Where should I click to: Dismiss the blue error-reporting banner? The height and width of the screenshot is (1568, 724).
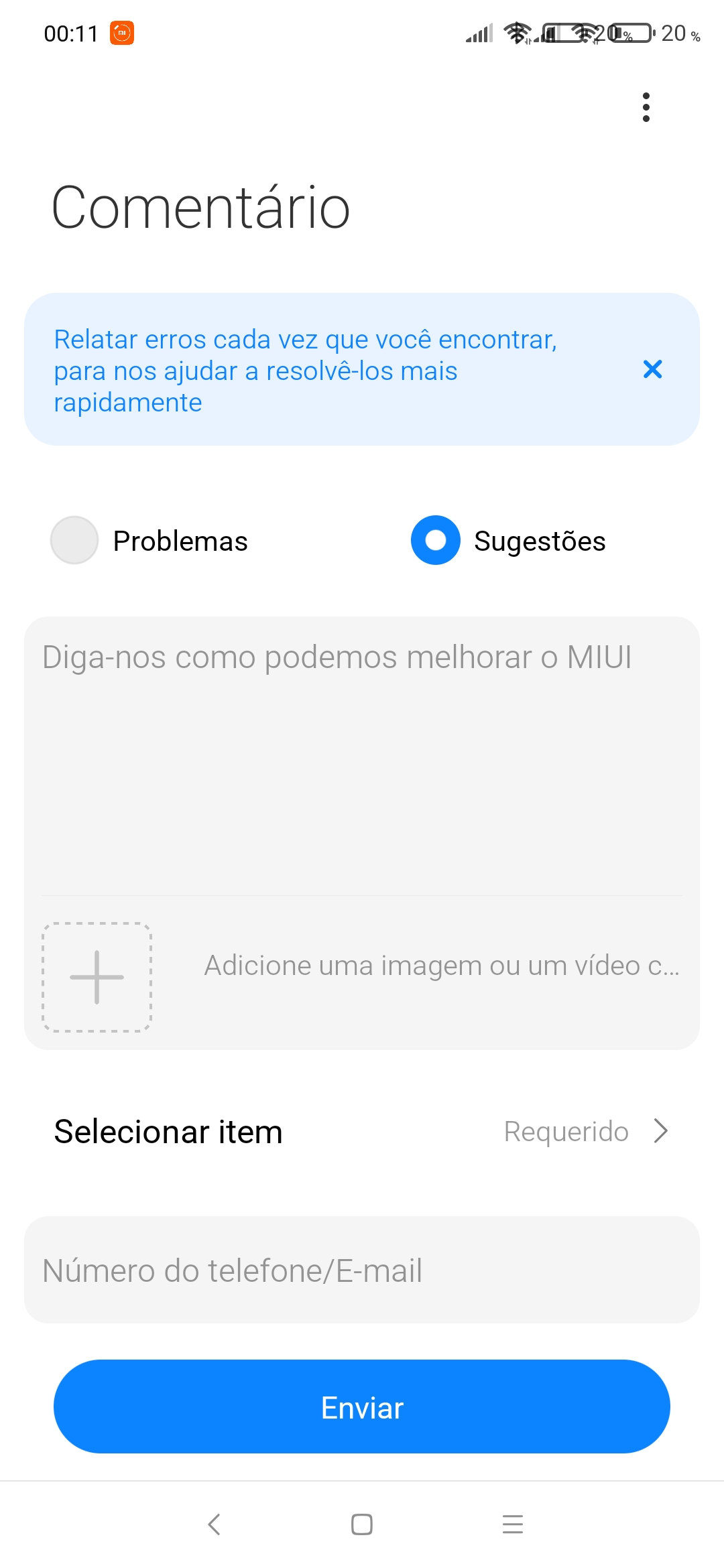click(x=652, y=369)
